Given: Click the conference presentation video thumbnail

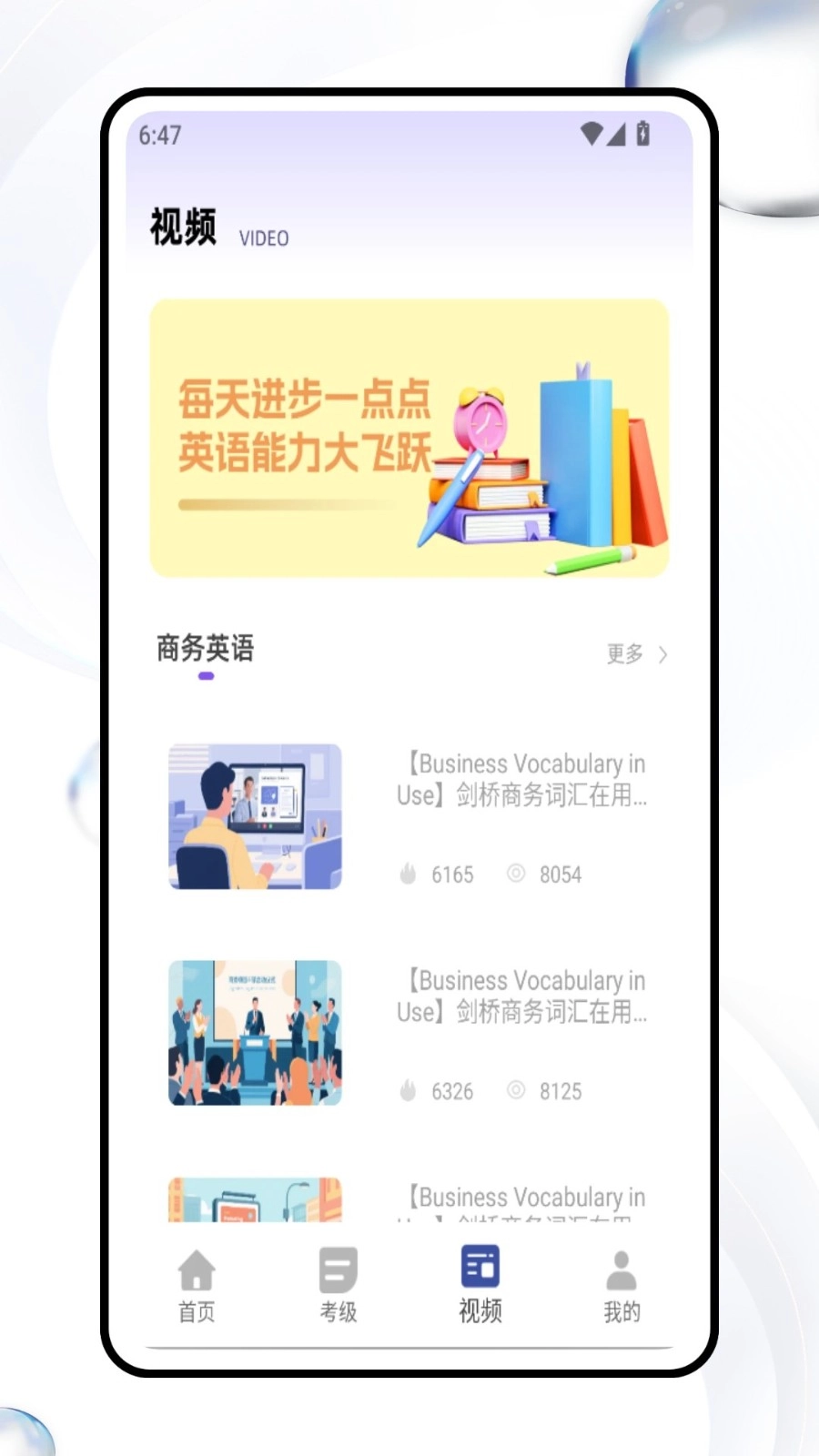Looking at the screenshot, I should (255, 1032).
